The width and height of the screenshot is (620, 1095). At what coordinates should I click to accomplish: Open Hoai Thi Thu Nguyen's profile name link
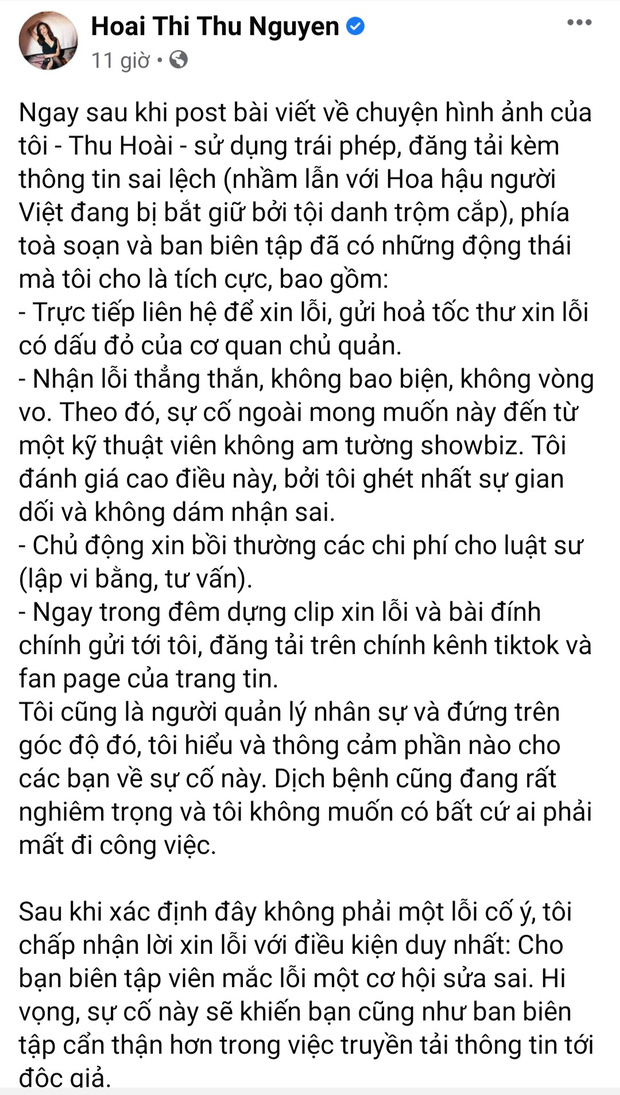[214, 28]
